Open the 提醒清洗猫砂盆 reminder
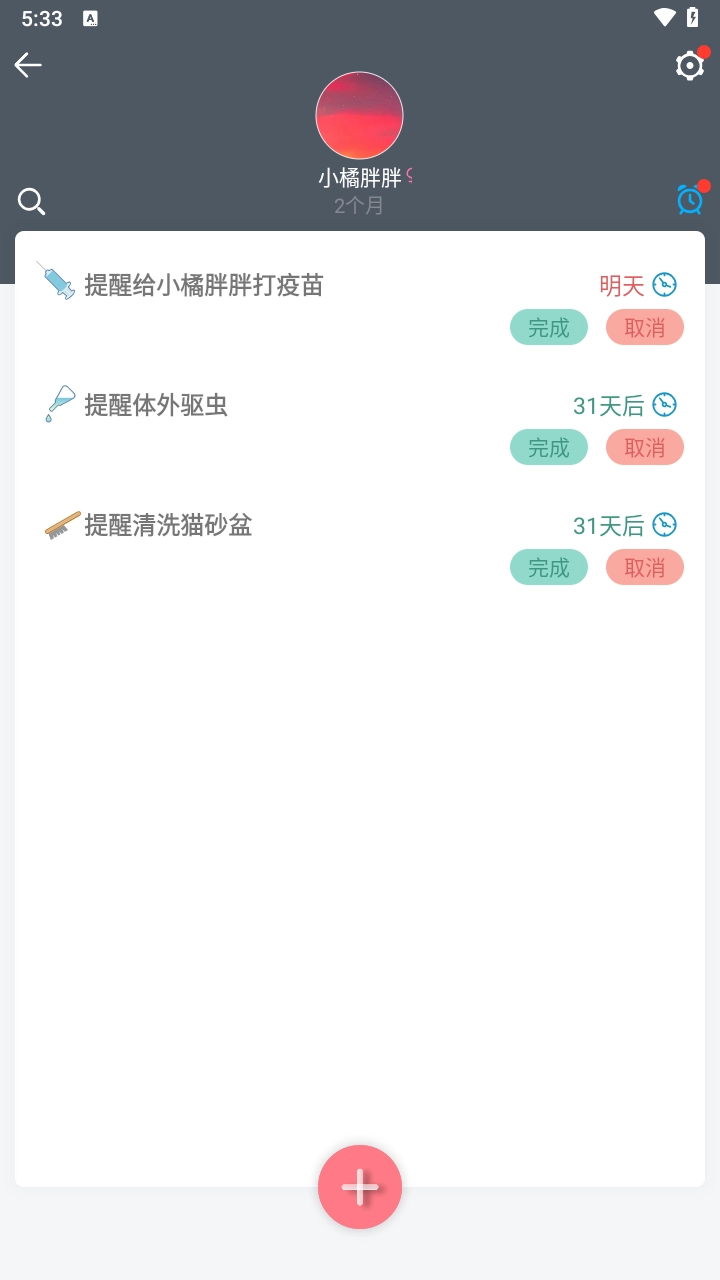The width and height of the screenshot is (720, 1280). click(x=168, y=525)
